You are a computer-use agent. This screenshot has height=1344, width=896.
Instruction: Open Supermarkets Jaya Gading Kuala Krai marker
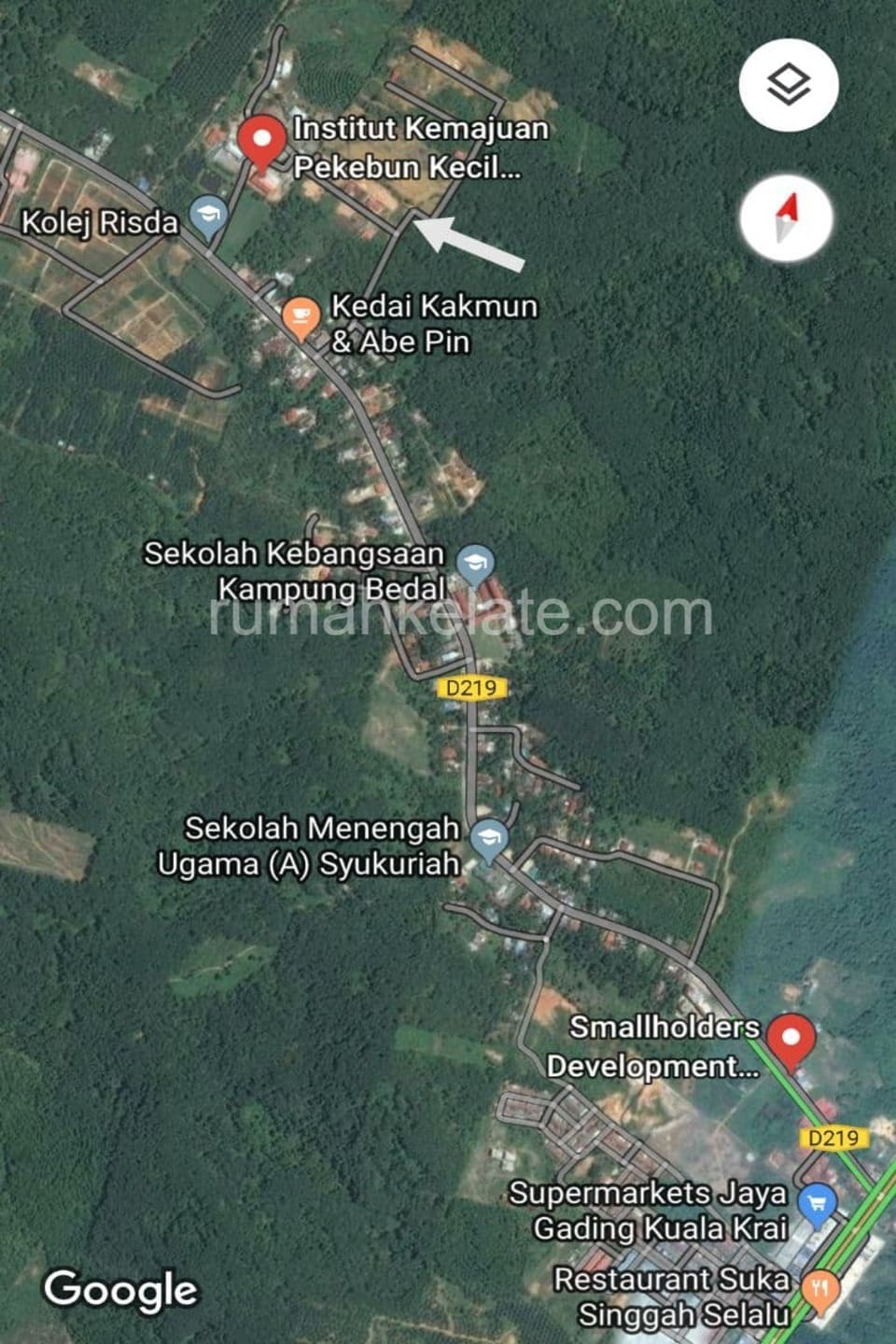click(818, 1205)
